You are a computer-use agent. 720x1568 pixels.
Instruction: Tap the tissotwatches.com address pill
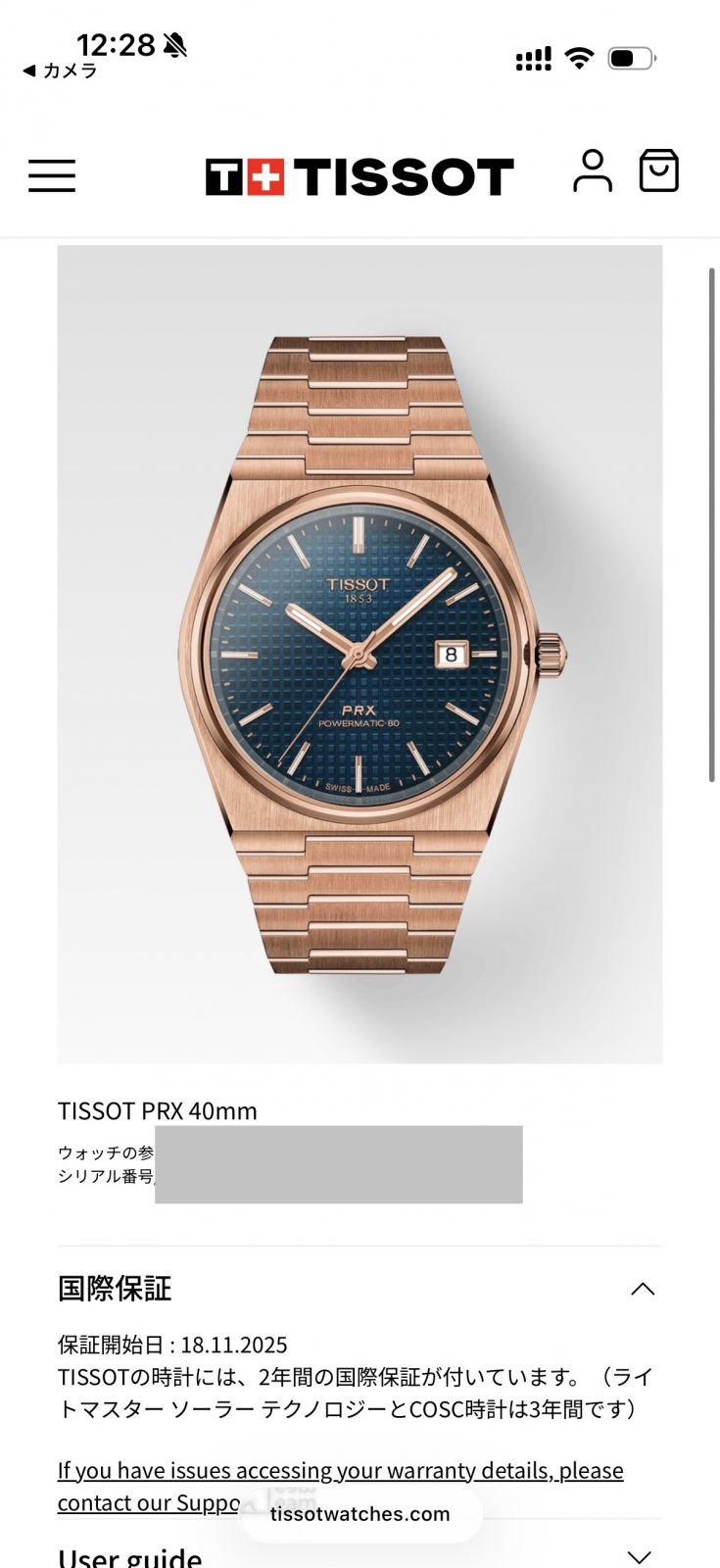(x=360, y=1514)
